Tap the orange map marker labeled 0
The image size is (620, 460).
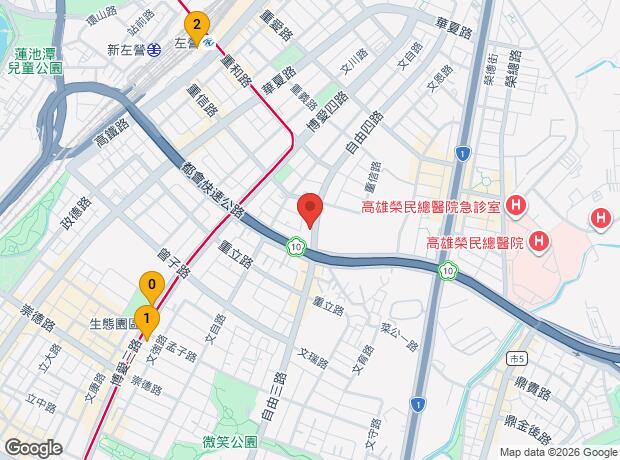(152, 288)
